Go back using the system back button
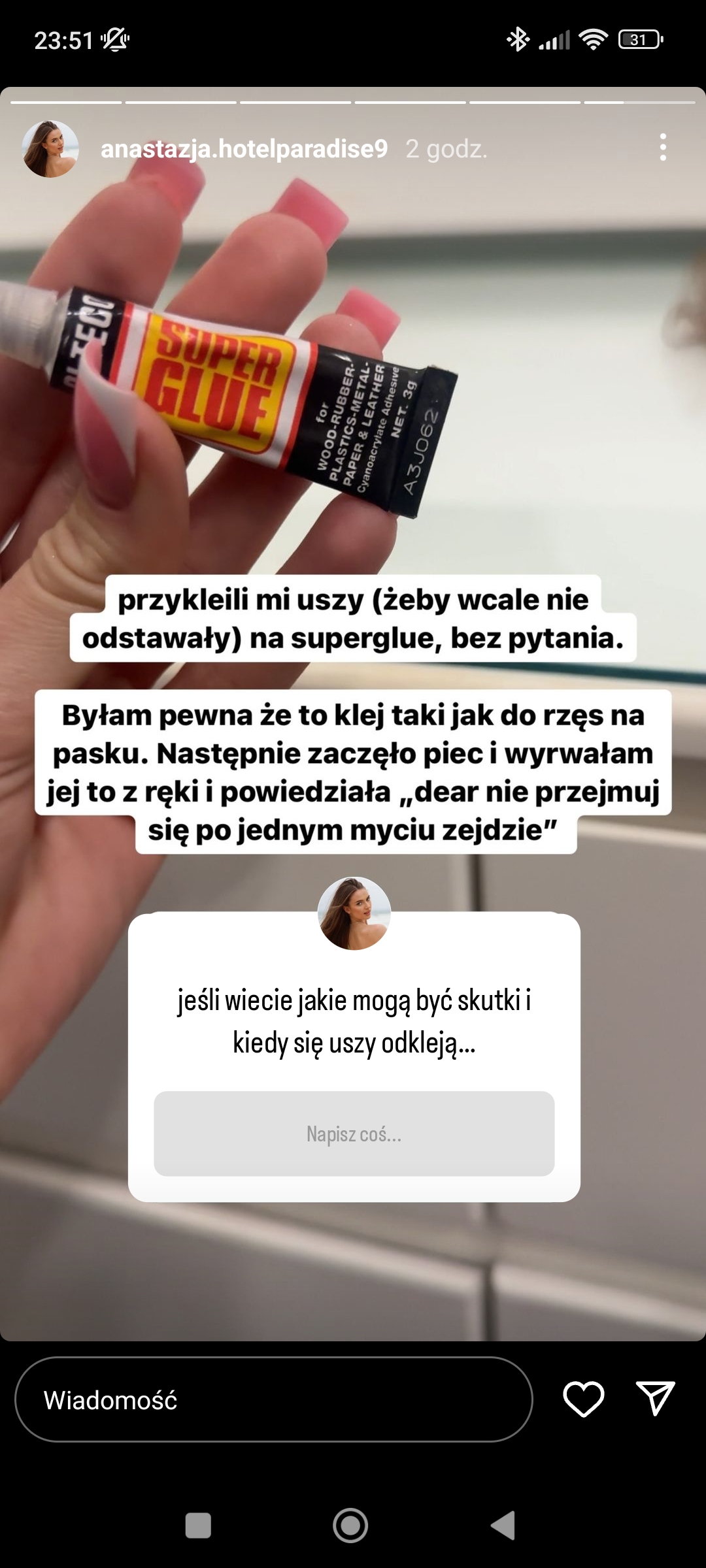Screen dimensions: 706x1568 coord(503,1526)
